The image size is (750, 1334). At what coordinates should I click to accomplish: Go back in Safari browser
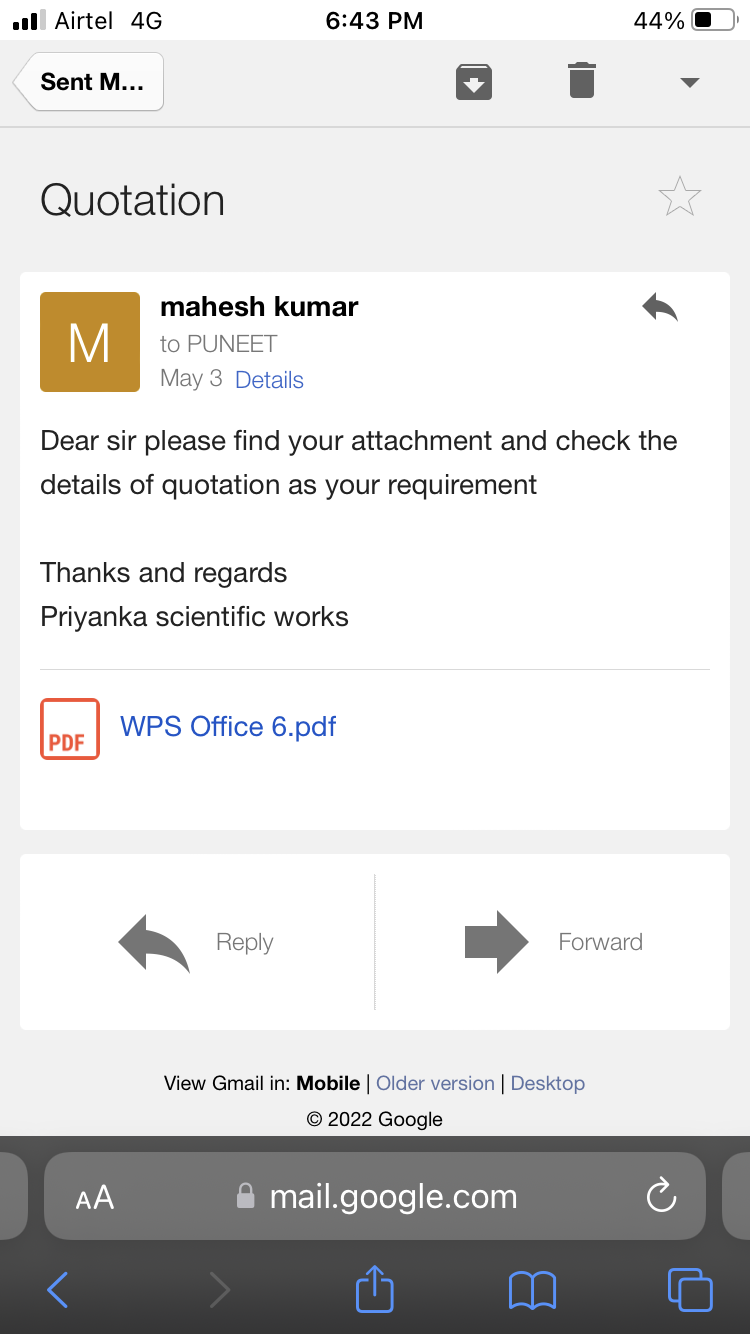[58, 1290]
